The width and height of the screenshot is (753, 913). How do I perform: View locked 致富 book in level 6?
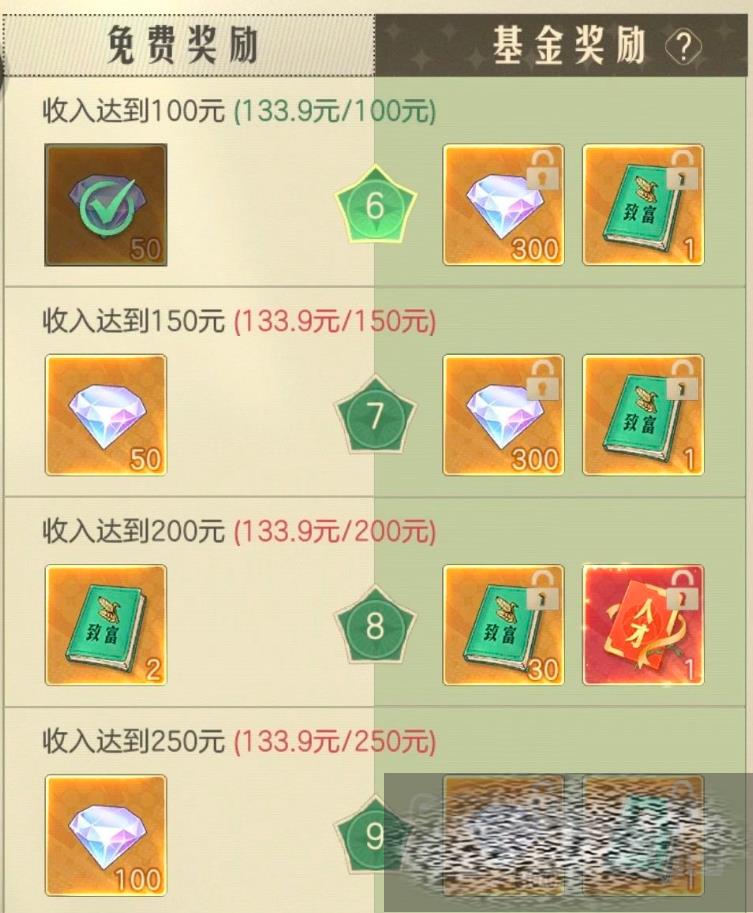pyautogui.click(x=643, y=205)
